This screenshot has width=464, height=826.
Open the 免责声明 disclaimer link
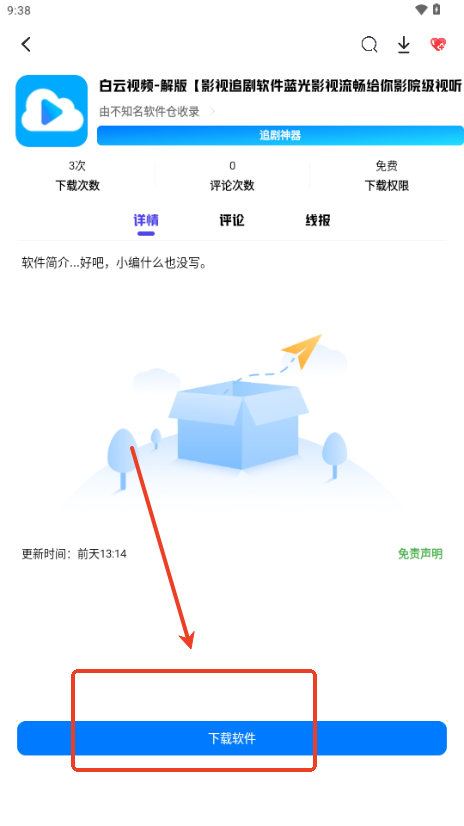(420, 554)
